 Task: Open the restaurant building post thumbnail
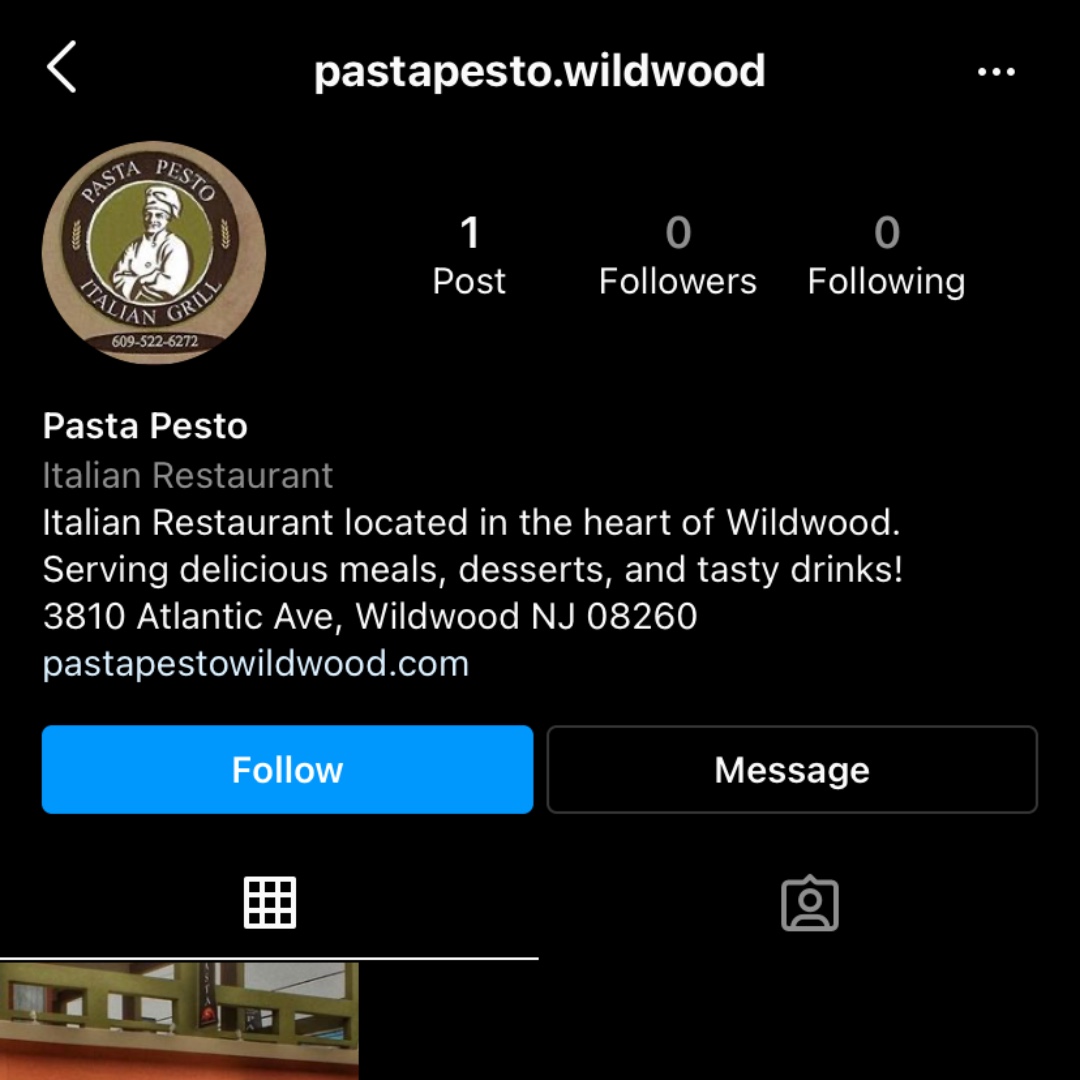click(179, 1020)
